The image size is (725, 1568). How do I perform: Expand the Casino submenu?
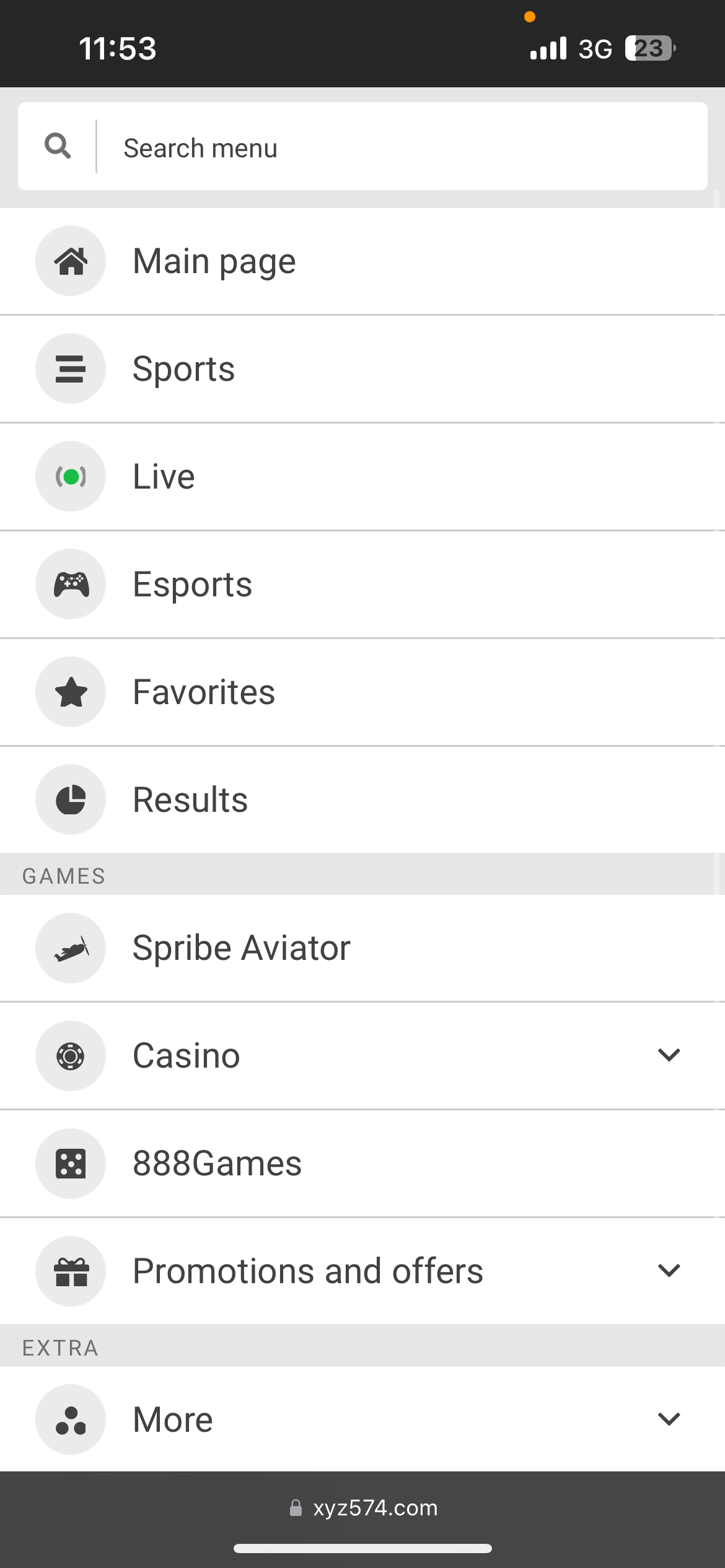click(x=669, y=1055)
